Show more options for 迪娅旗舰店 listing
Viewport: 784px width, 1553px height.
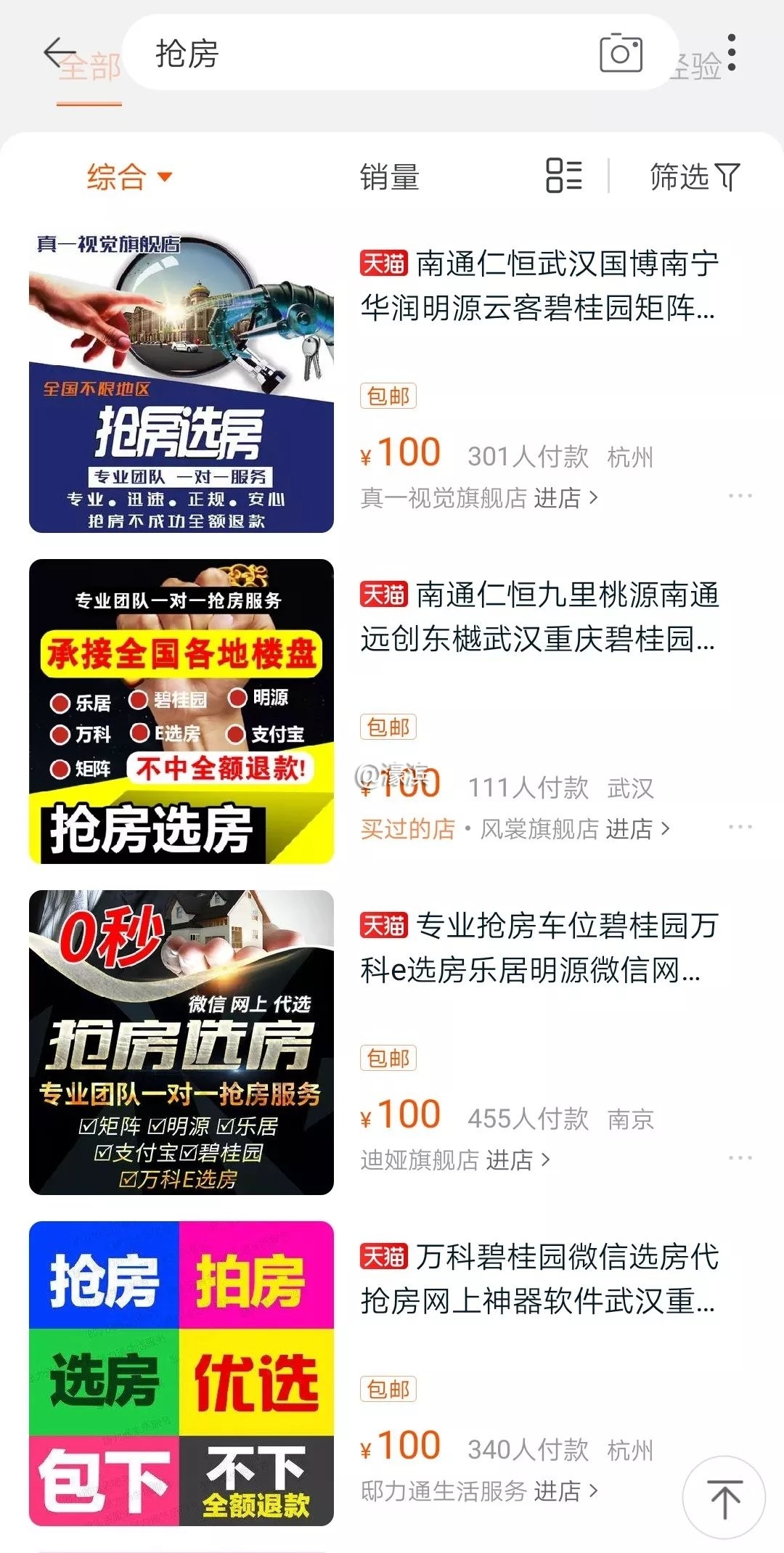(x=740, y=1158)
